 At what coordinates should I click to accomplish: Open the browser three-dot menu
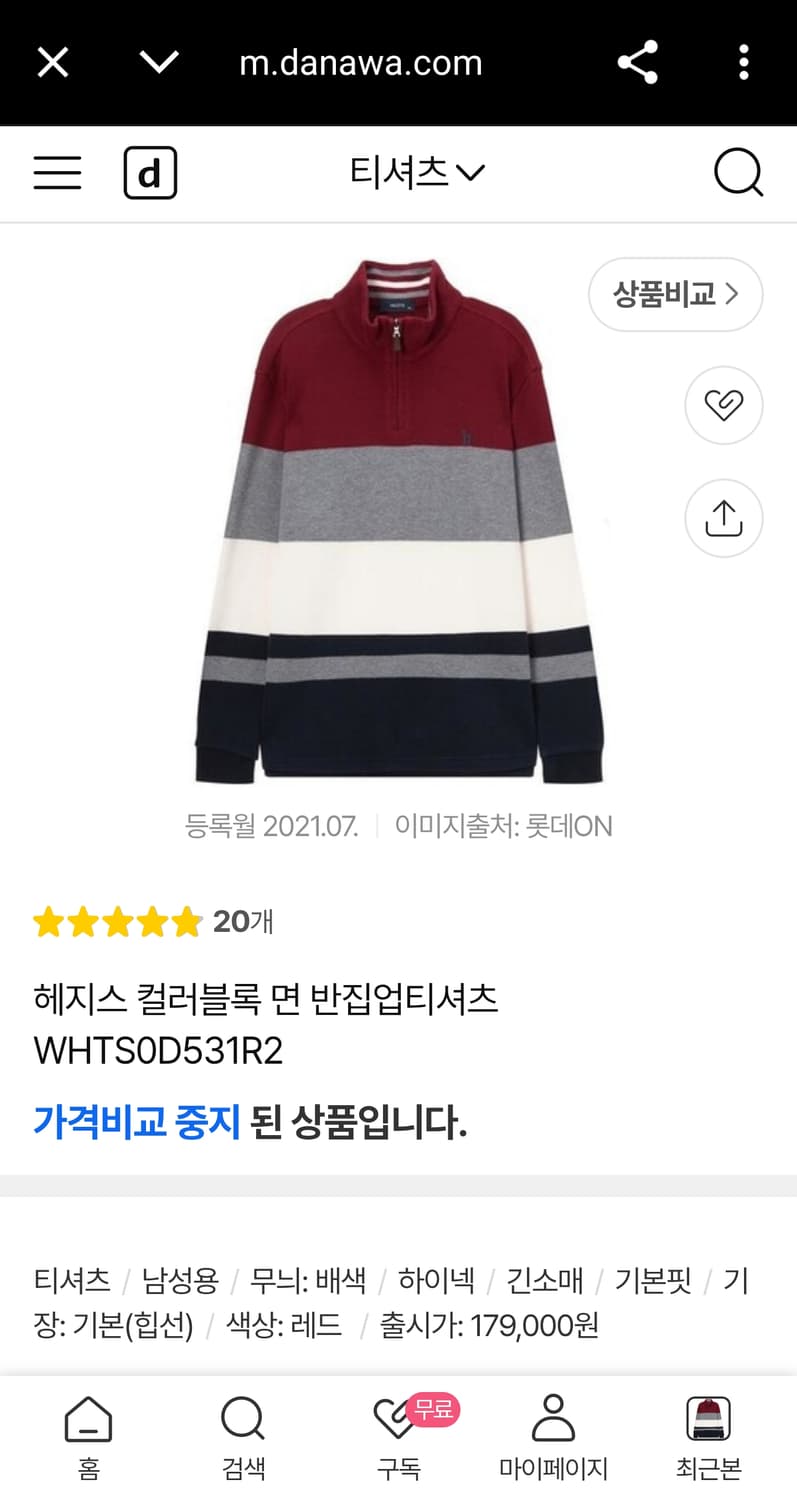click(744, 62)
